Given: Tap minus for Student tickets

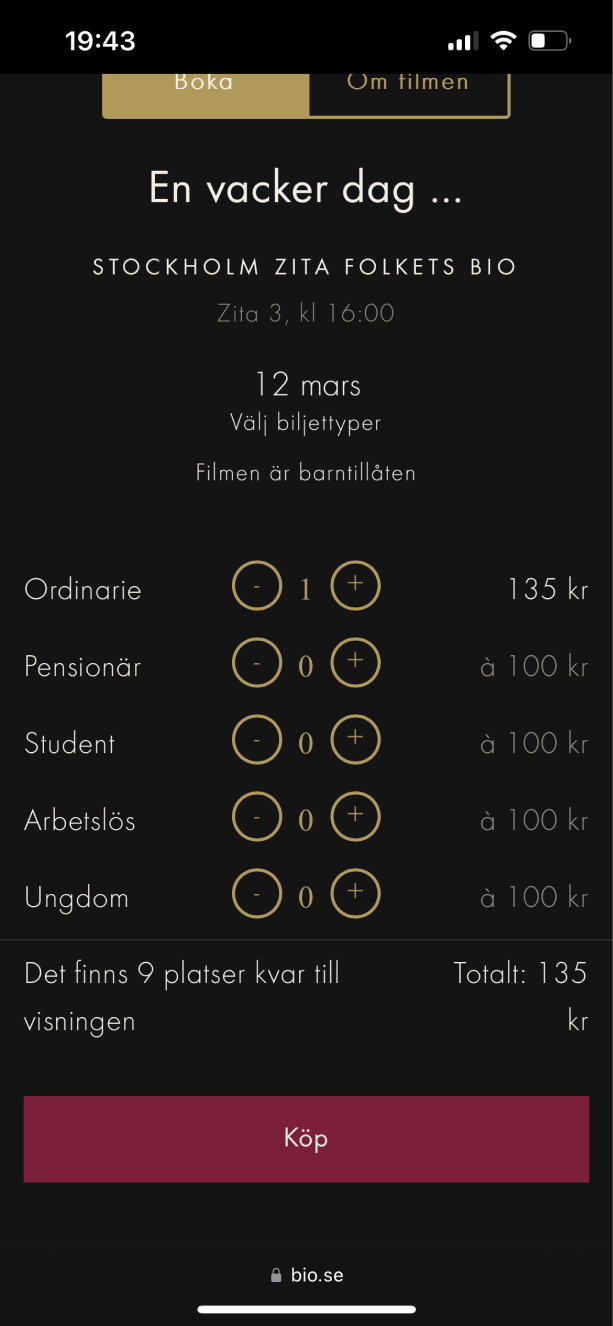Looking at the screenshot, I should 257,740.
